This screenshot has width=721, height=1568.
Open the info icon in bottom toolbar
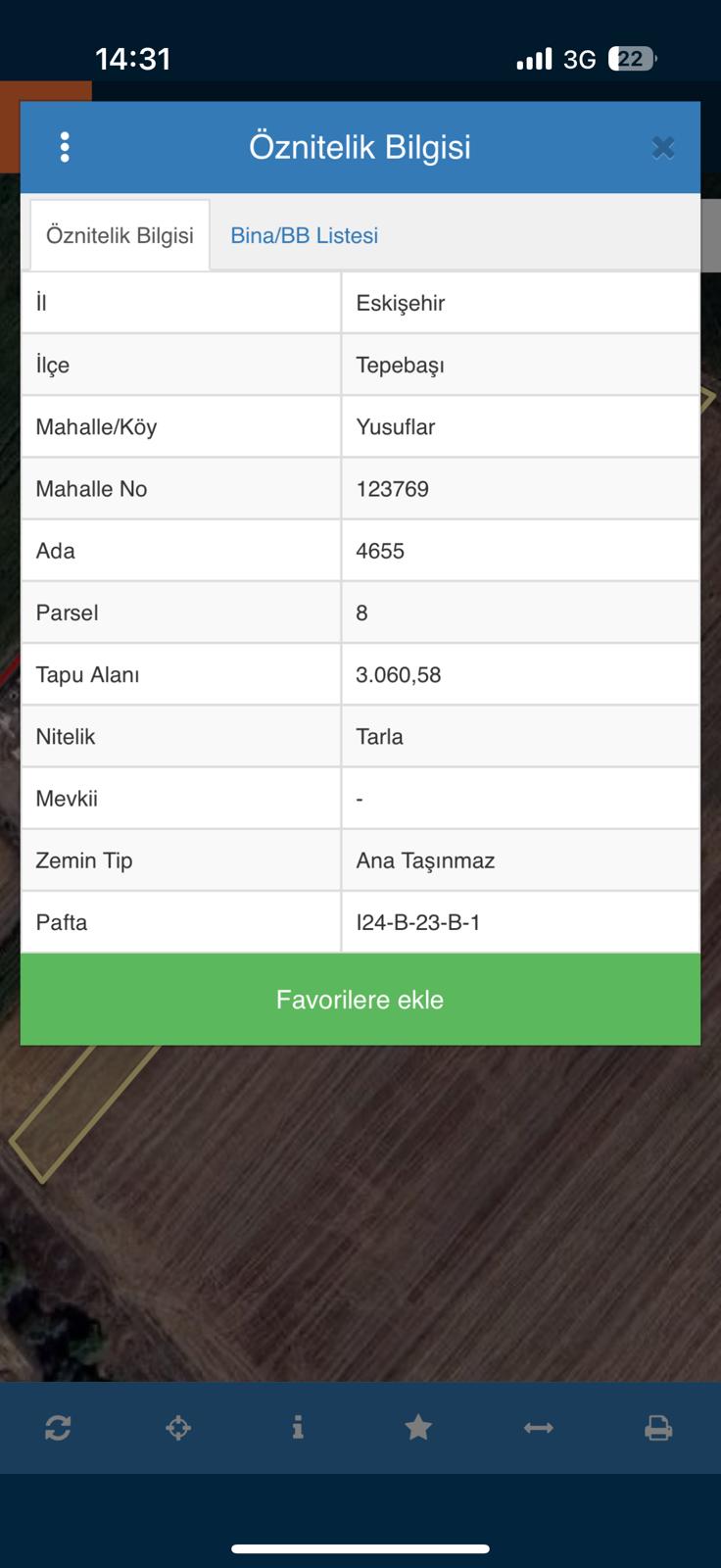click(298, 1428)
